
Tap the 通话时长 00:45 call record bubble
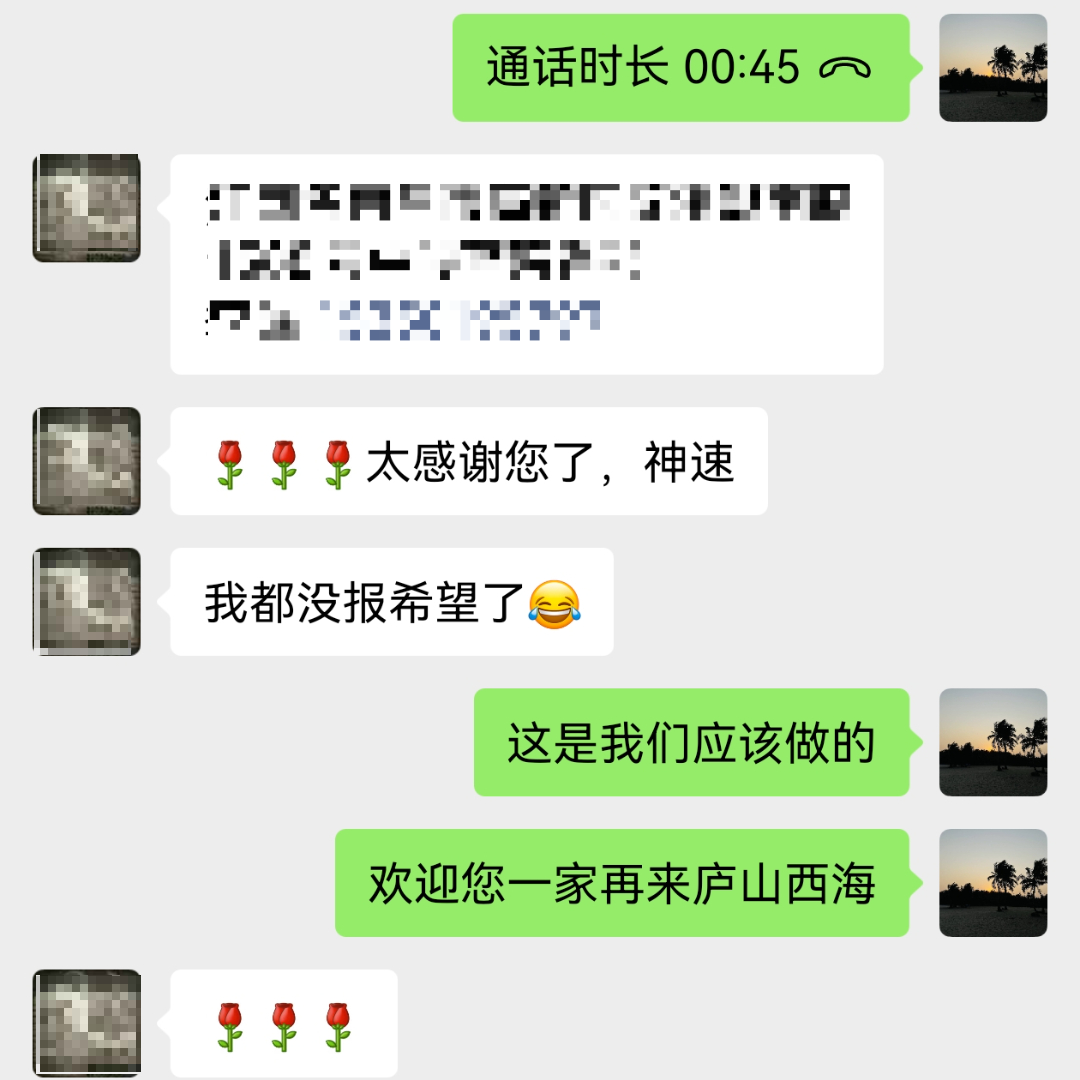point(680,68)
